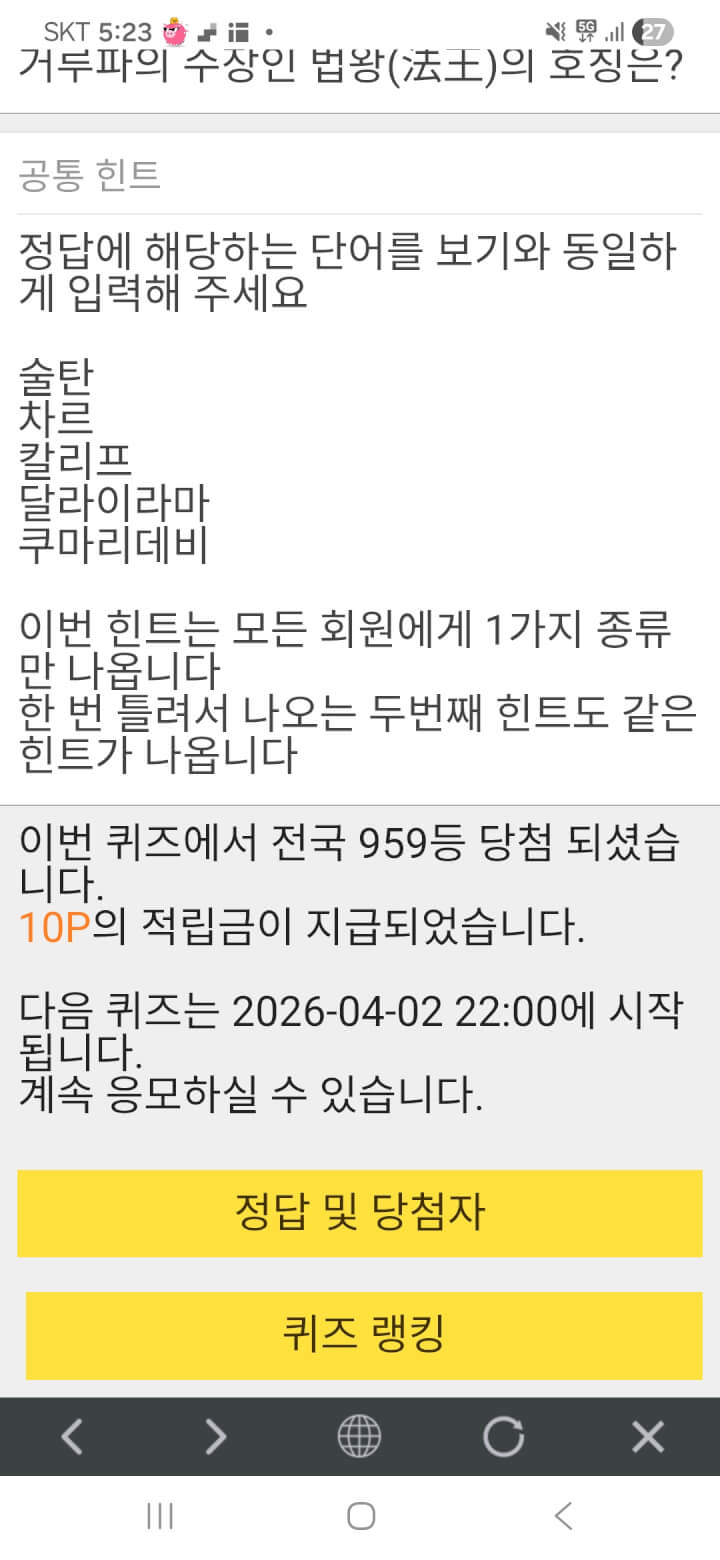This screenshot has height=1560, width=720.
Task: Open the 정답 및 당첨자 button
Action: 360,1213
